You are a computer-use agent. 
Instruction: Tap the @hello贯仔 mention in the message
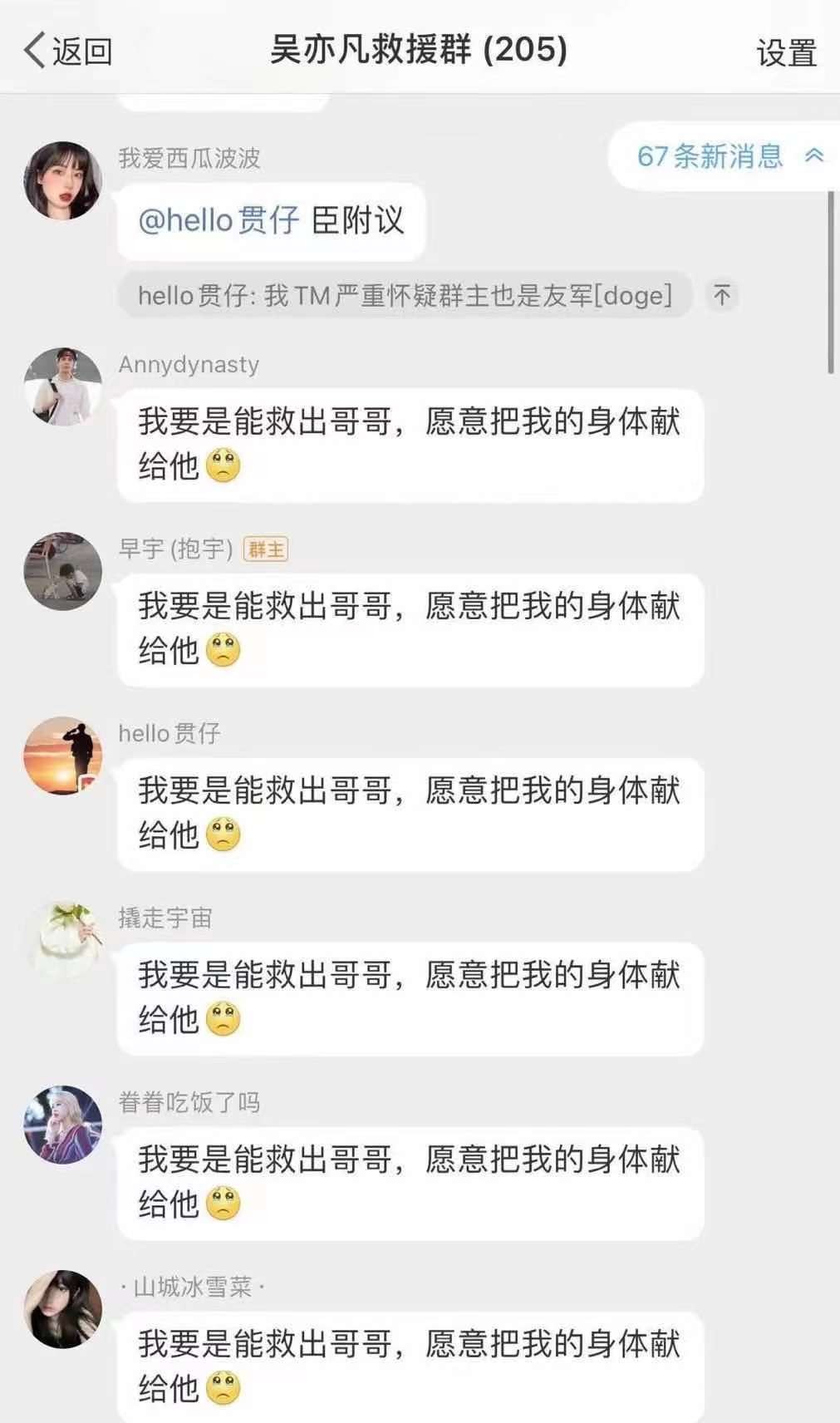219,221
